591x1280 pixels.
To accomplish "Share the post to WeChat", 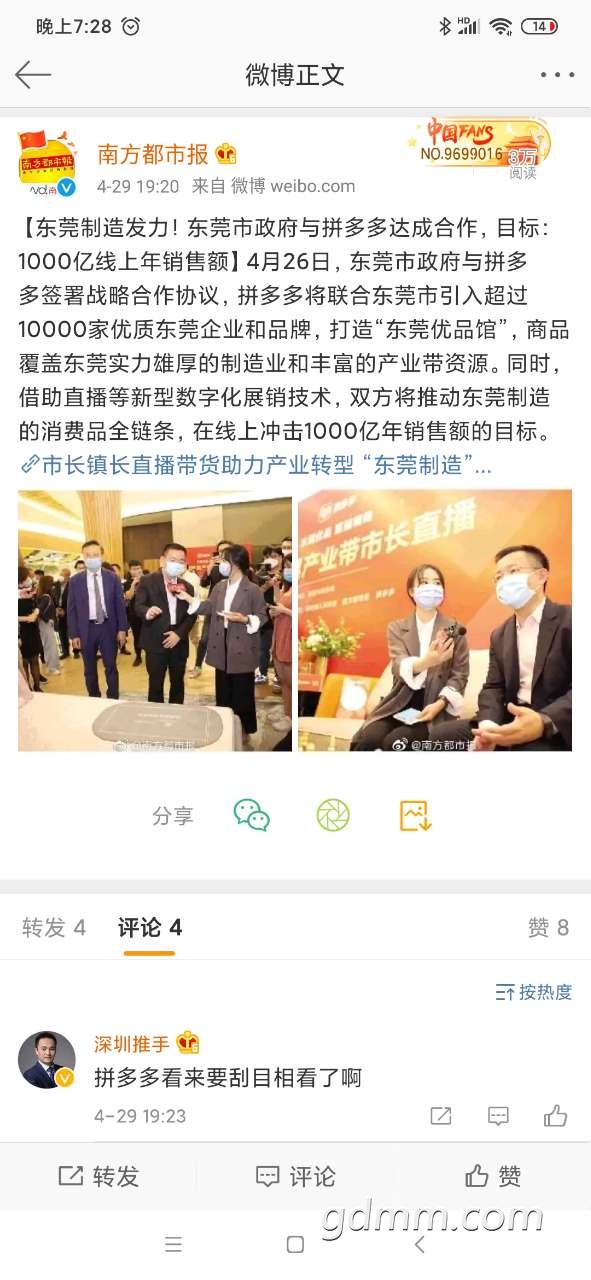I will point(251,815).
